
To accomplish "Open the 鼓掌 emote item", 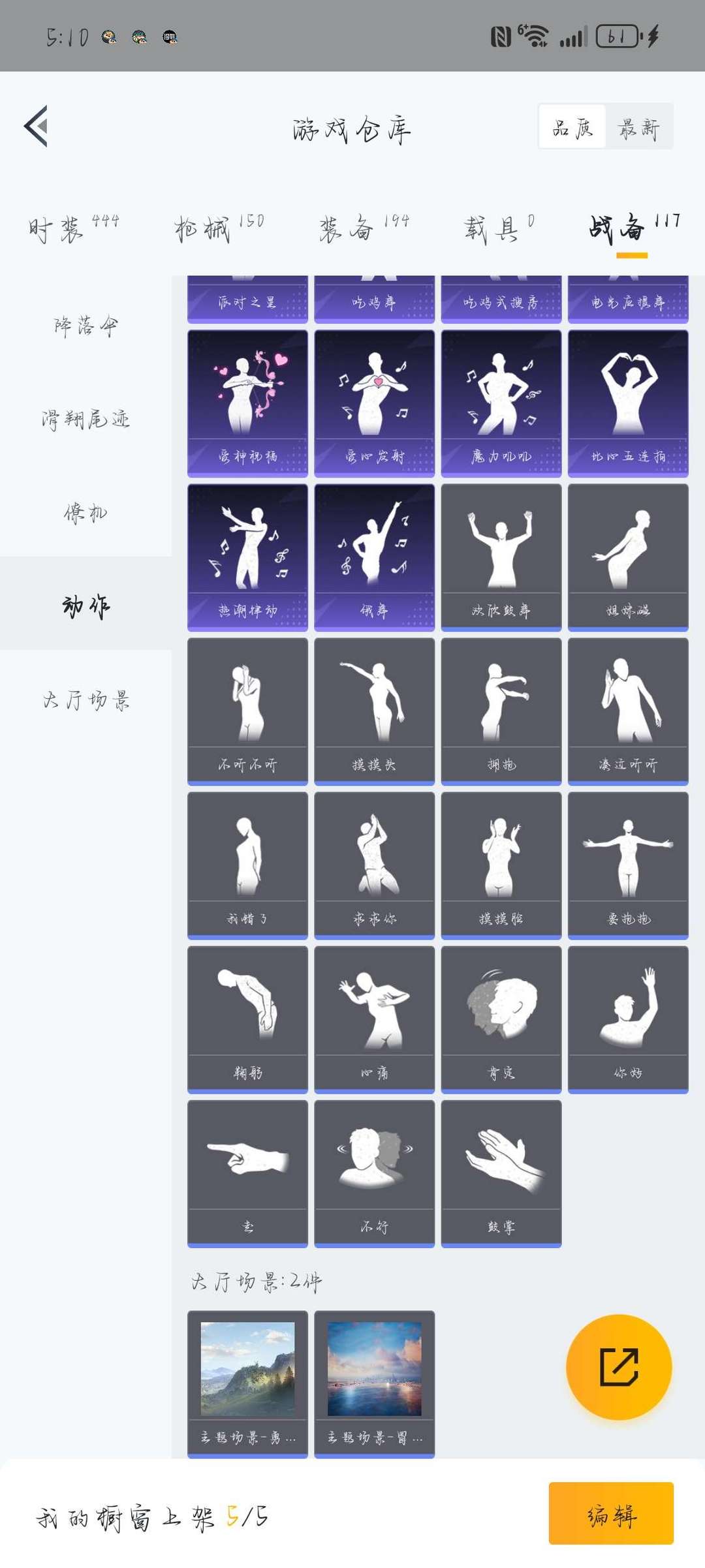I will click(x=501, y=1173).
